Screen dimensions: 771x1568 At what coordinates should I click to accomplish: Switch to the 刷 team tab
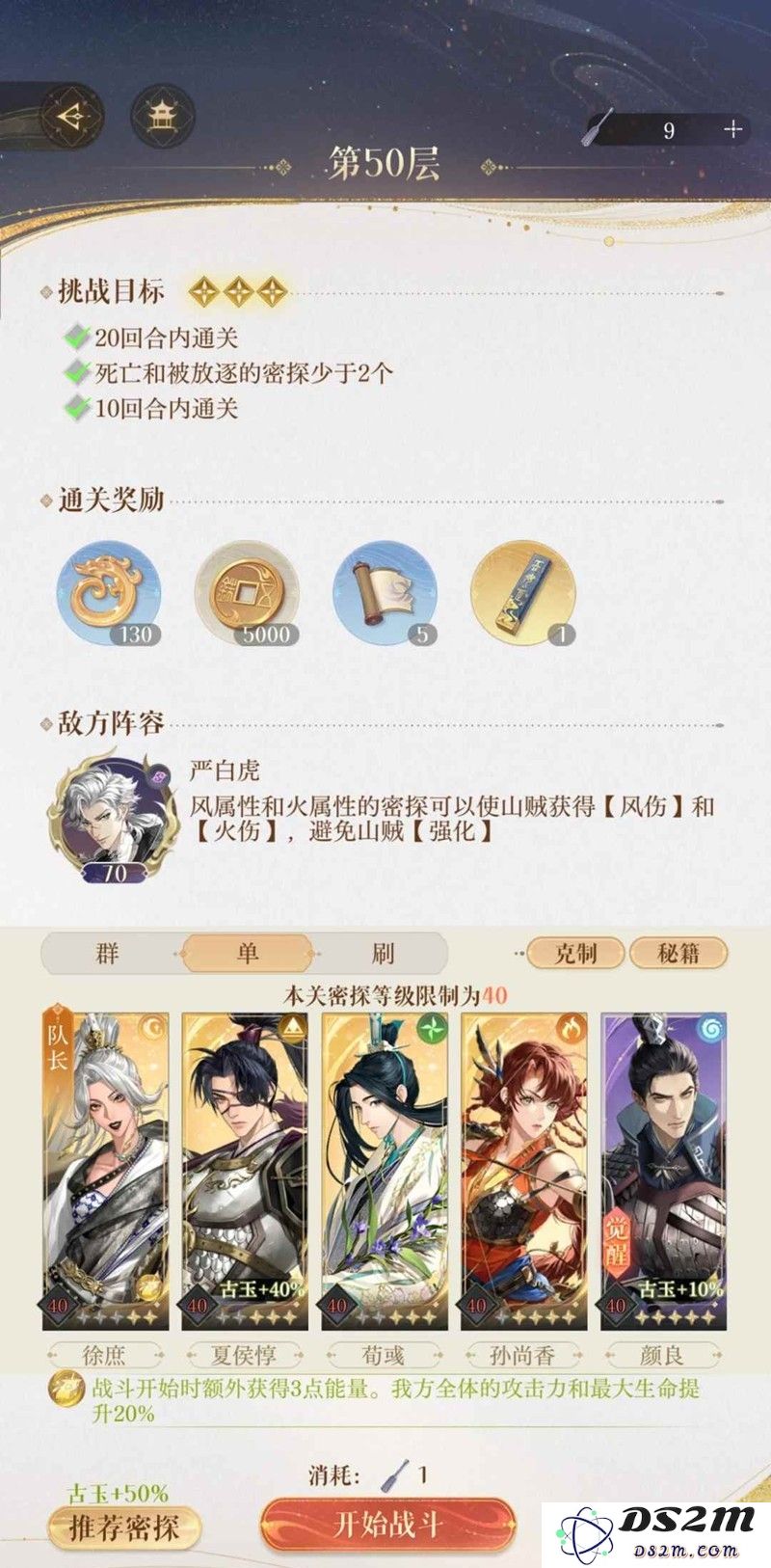pos(383,954)
